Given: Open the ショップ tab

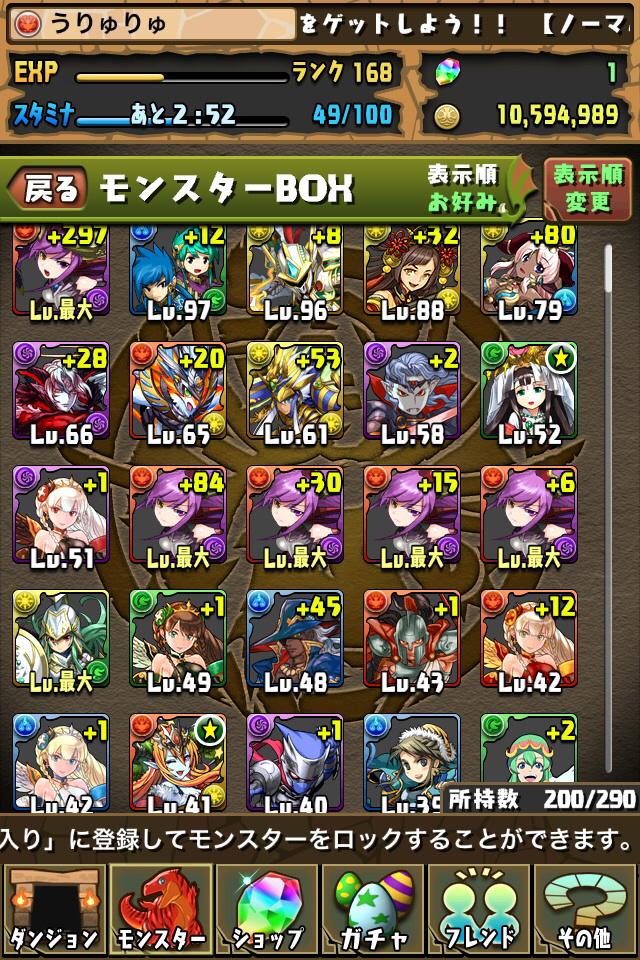Looking at the screenshot, I should pyautogui.click(x=266, y=908).
